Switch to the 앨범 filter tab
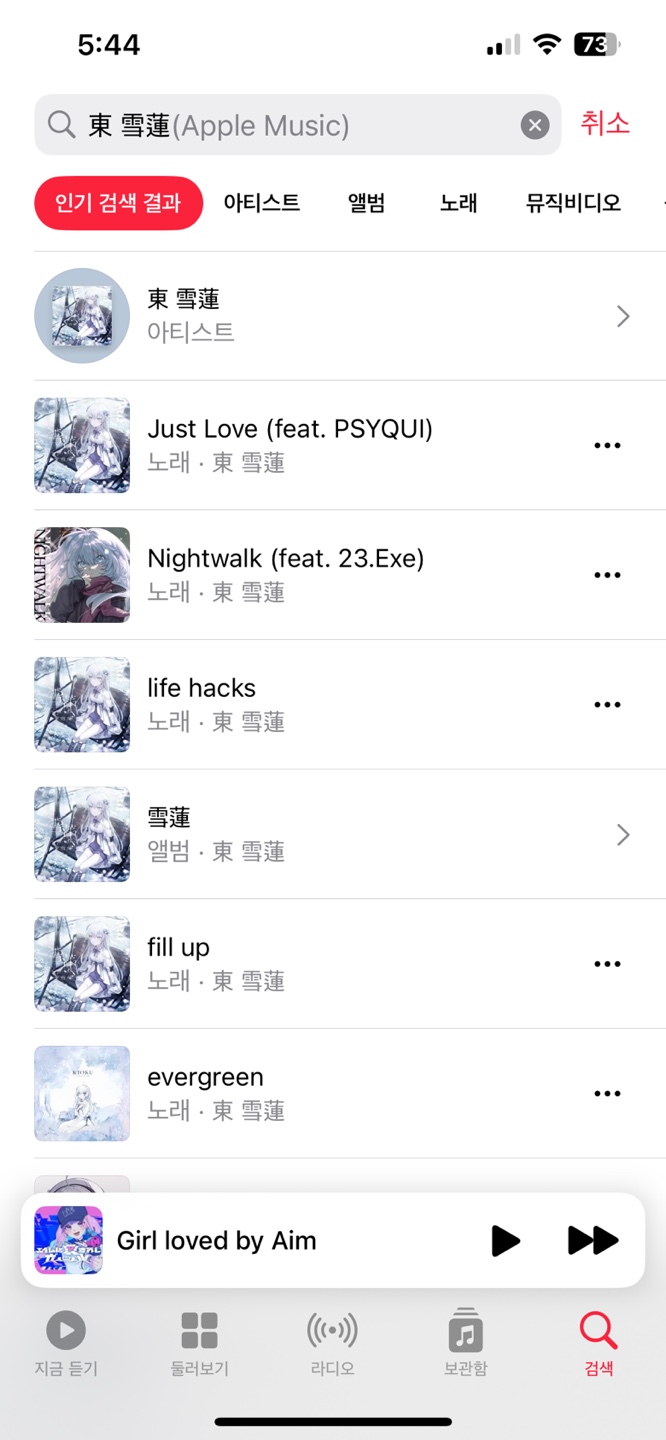This screenshot has height=1440, width=666. coord(366,203)
